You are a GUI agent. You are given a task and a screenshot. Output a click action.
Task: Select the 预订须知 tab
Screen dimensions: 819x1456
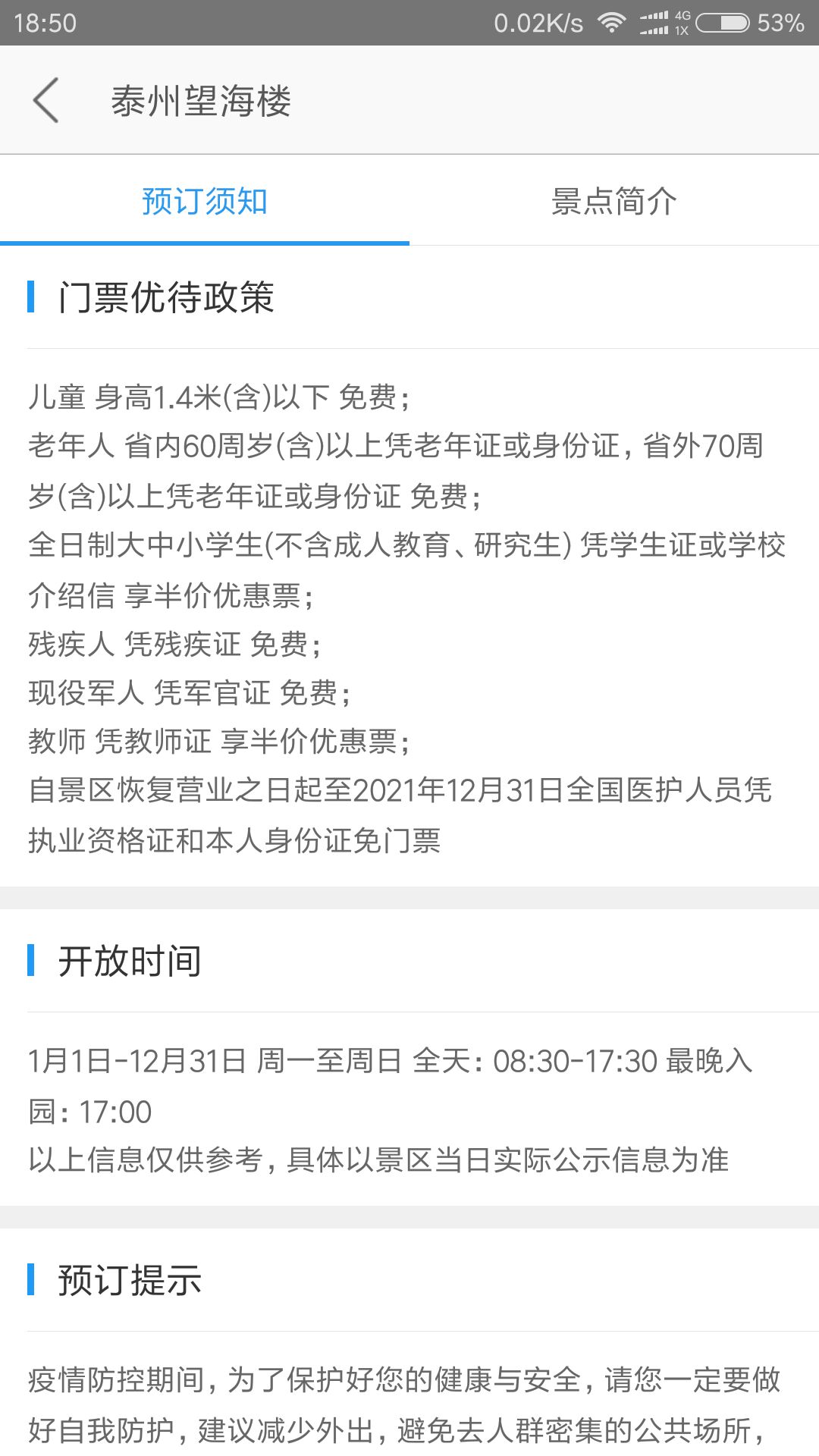click(205, 202)
